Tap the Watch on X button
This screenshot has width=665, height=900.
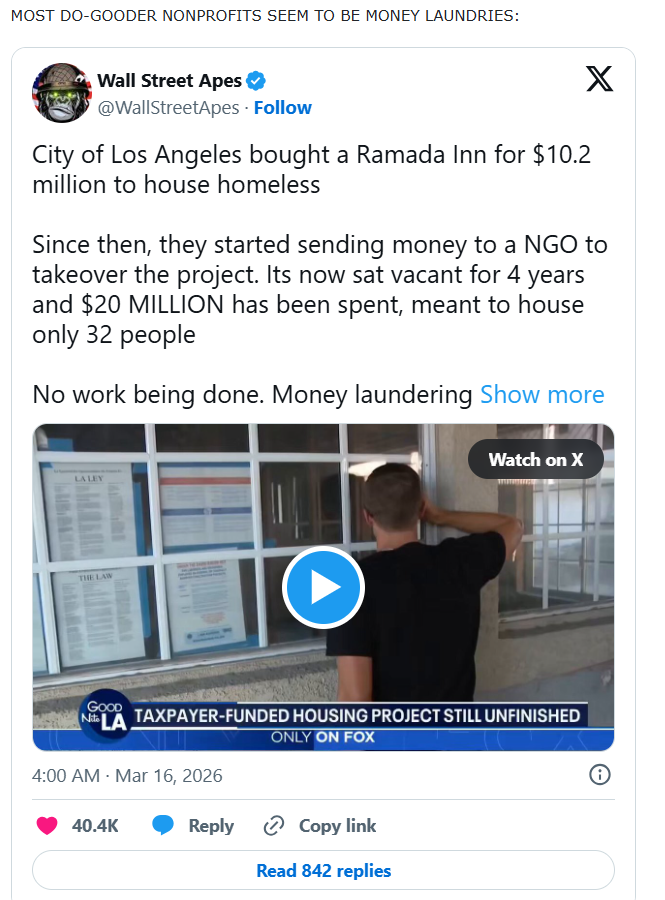tap(535, 460)
